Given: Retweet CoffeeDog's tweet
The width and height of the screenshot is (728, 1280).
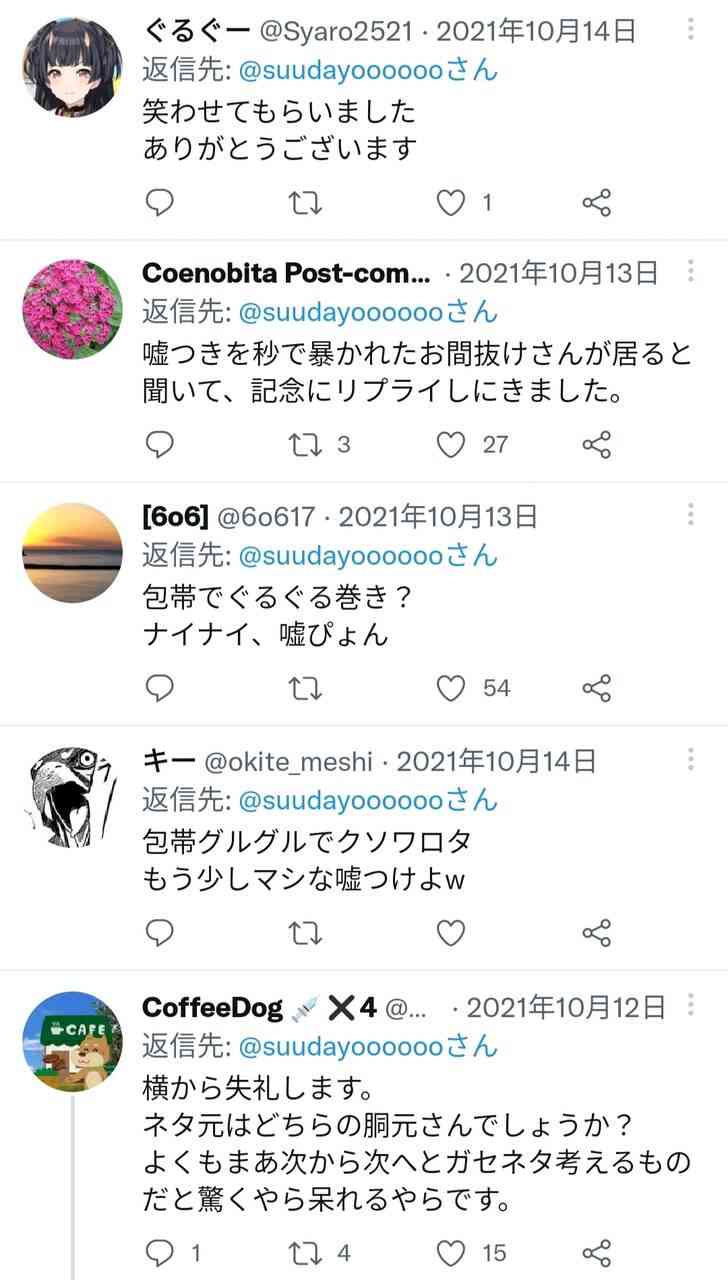Looking at the screenshot, I should pyautogui.click(x=305, y=1251).
